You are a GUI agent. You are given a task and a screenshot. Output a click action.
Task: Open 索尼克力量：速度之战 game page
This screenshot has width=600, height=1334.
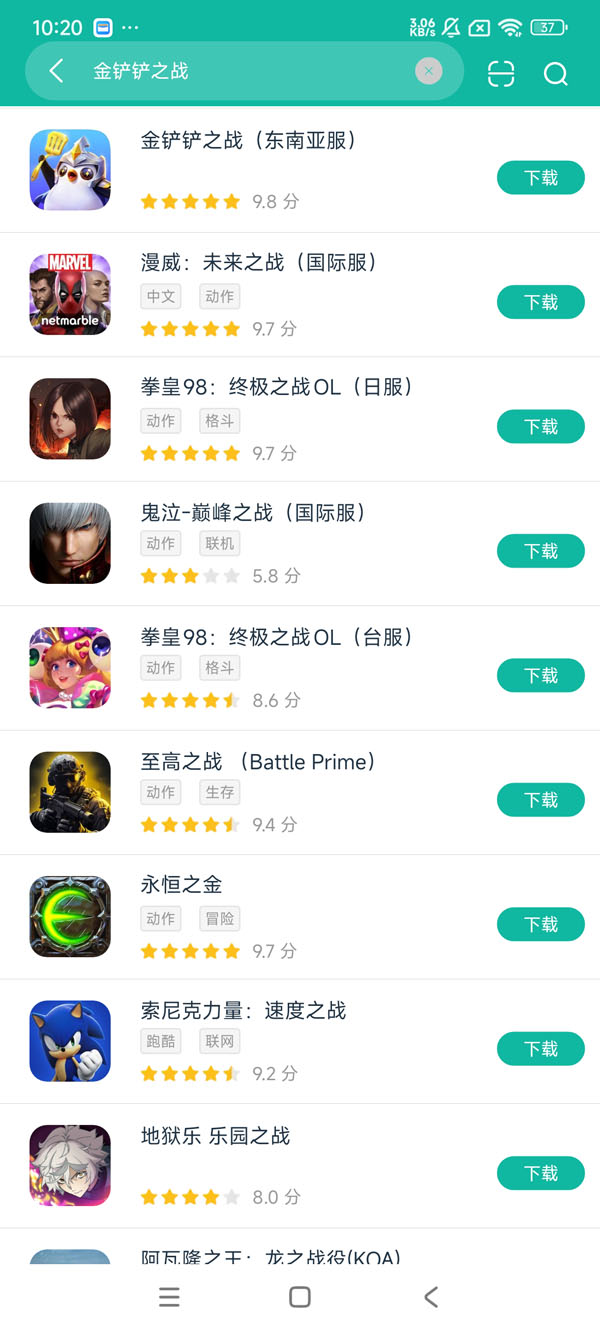pyautogui.click(x=243, y=1011)
